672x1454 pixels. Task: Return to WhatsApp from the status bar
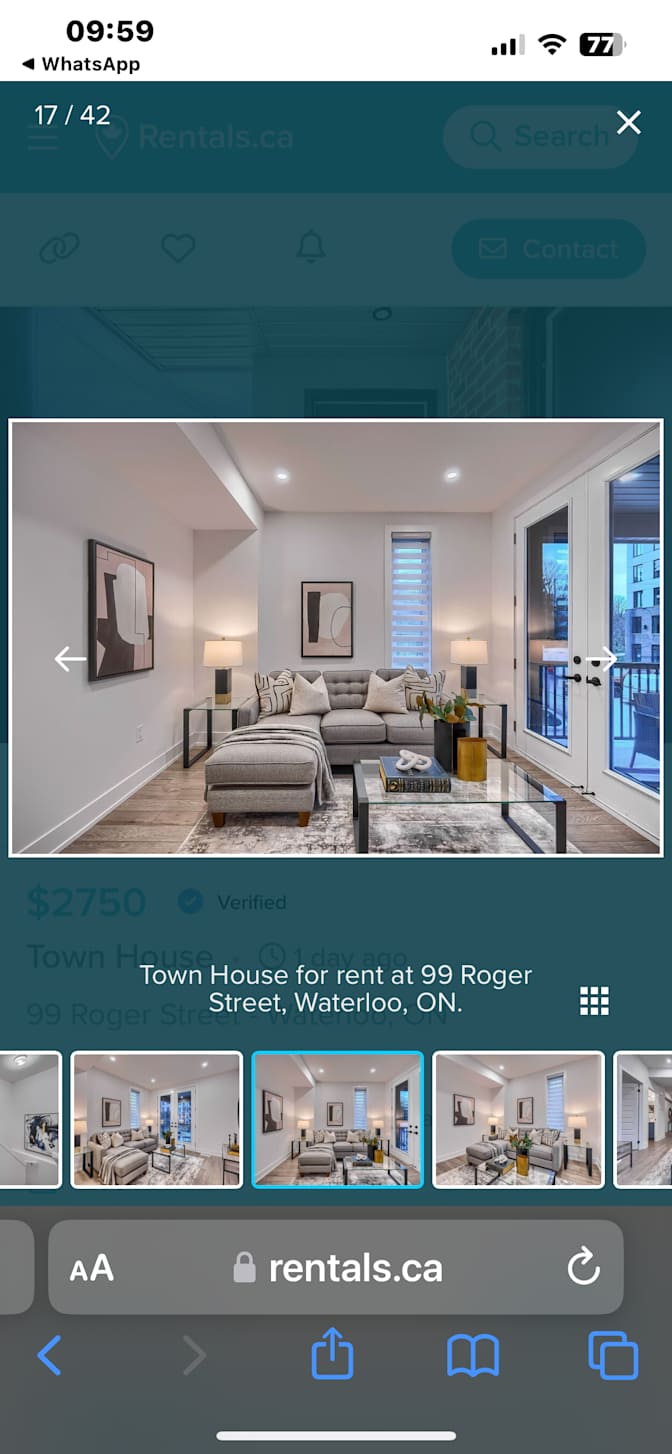tap(81, 64)
